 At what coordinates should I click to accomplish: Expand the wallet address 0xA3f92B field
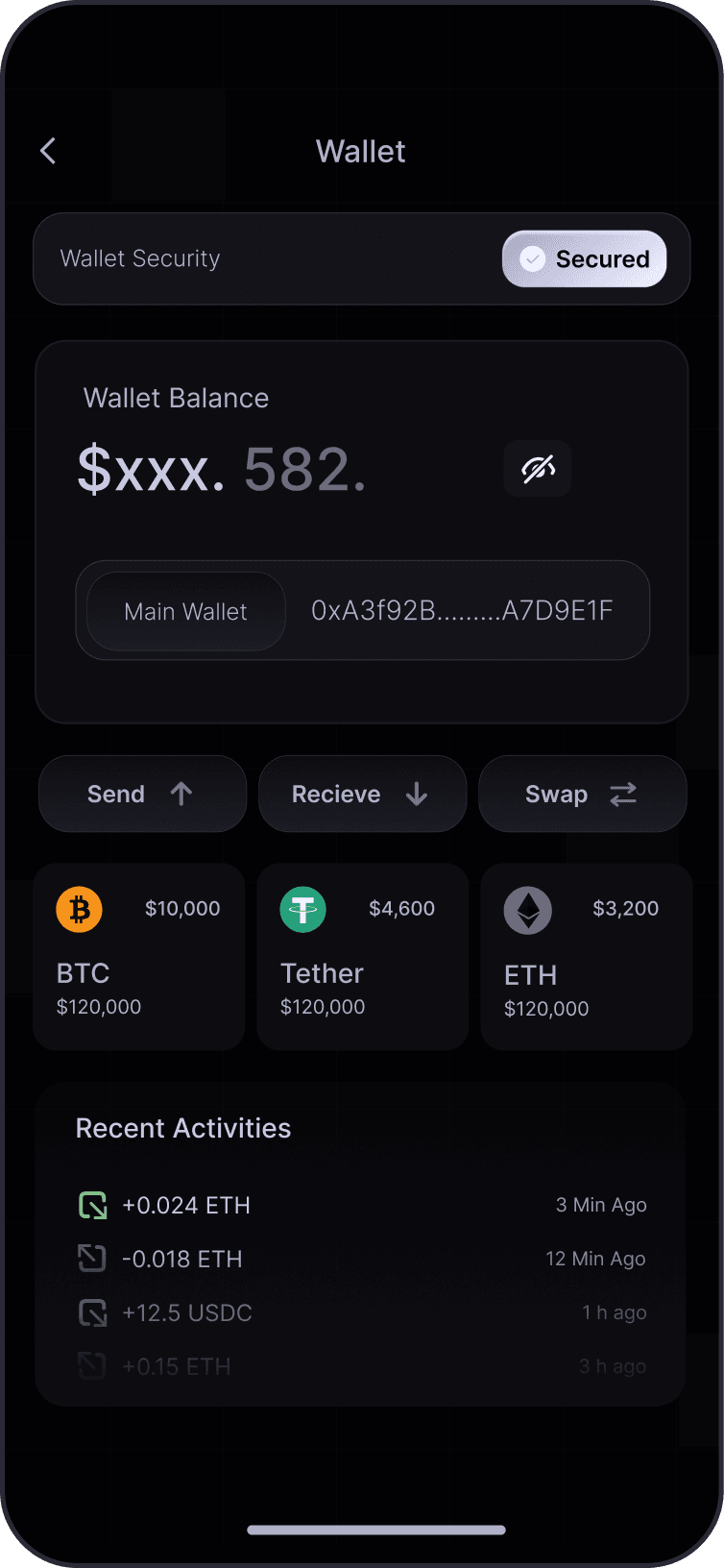[x=463, y=611]
